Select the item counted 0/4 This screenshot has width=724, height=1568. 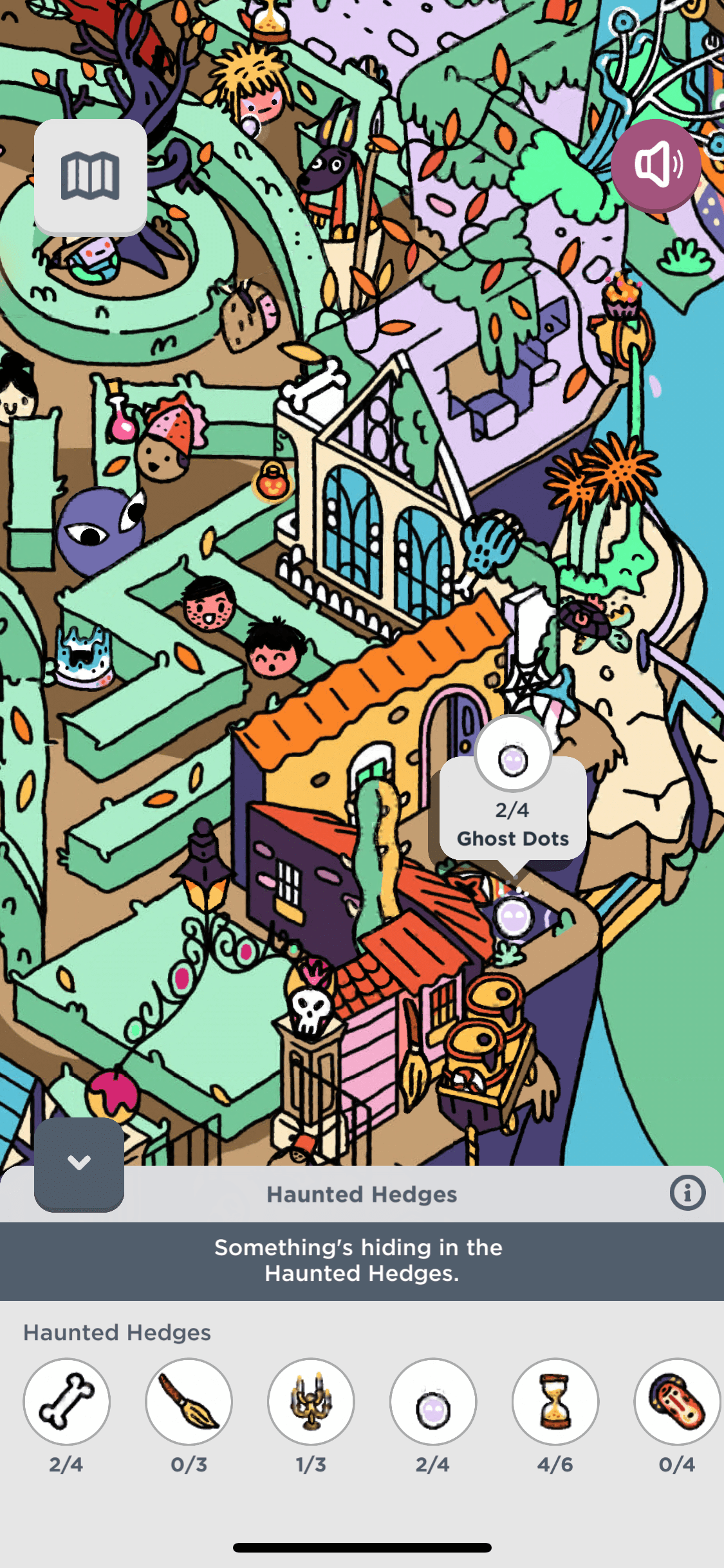[676, 1402]
